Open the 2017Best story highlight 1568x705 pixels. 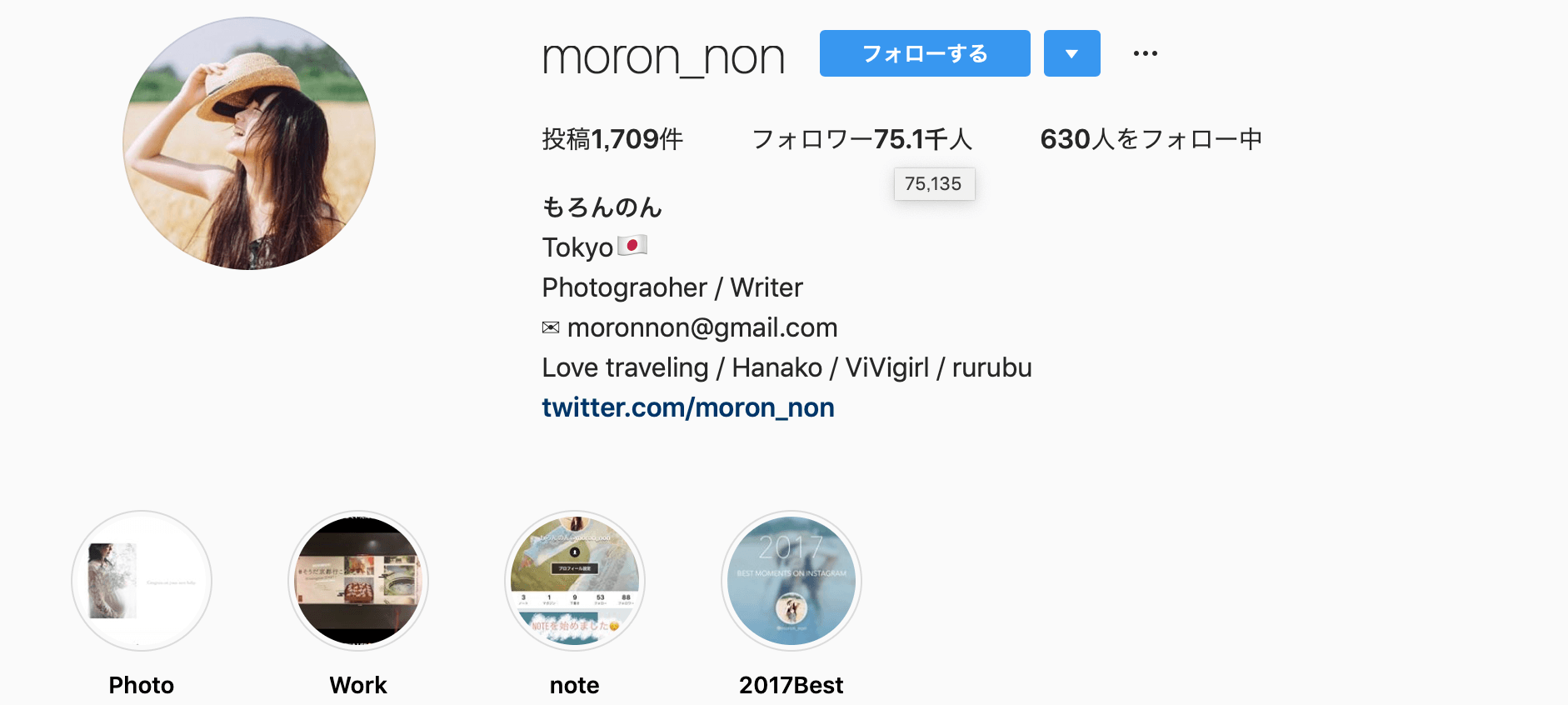[791, 581]
